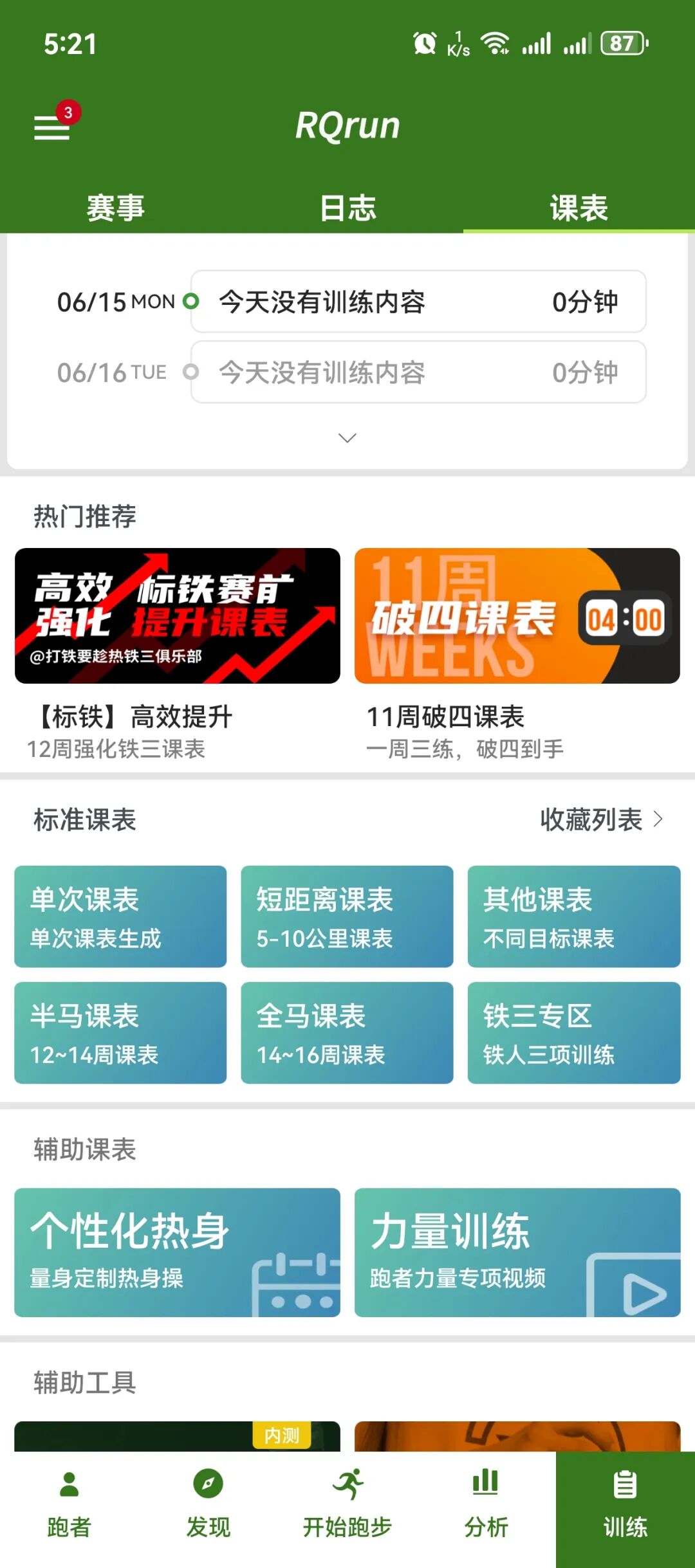The height and width of the screenshot is (1568, 695).
Task: Expand the training schedule chevron
Action: click(x=347, y=438)
